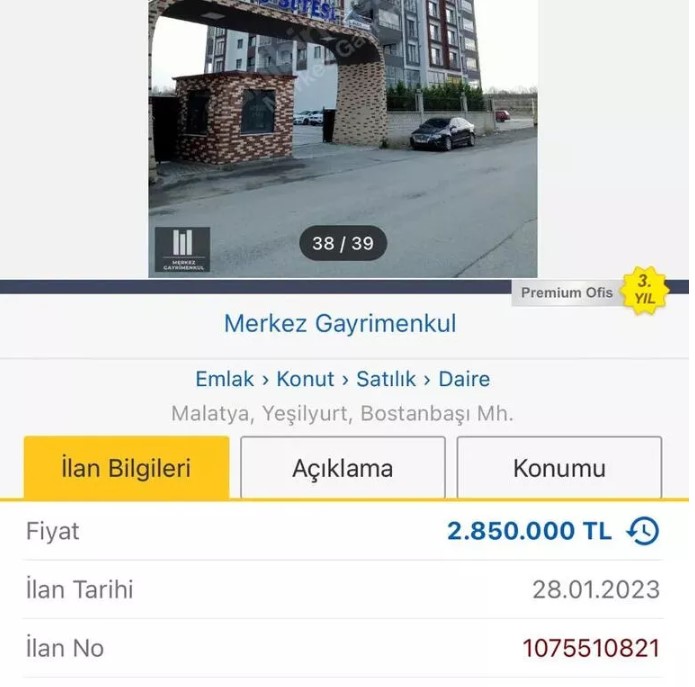
Task: Switch to the İlan Bilgileri tab
Action: [126, 468]
